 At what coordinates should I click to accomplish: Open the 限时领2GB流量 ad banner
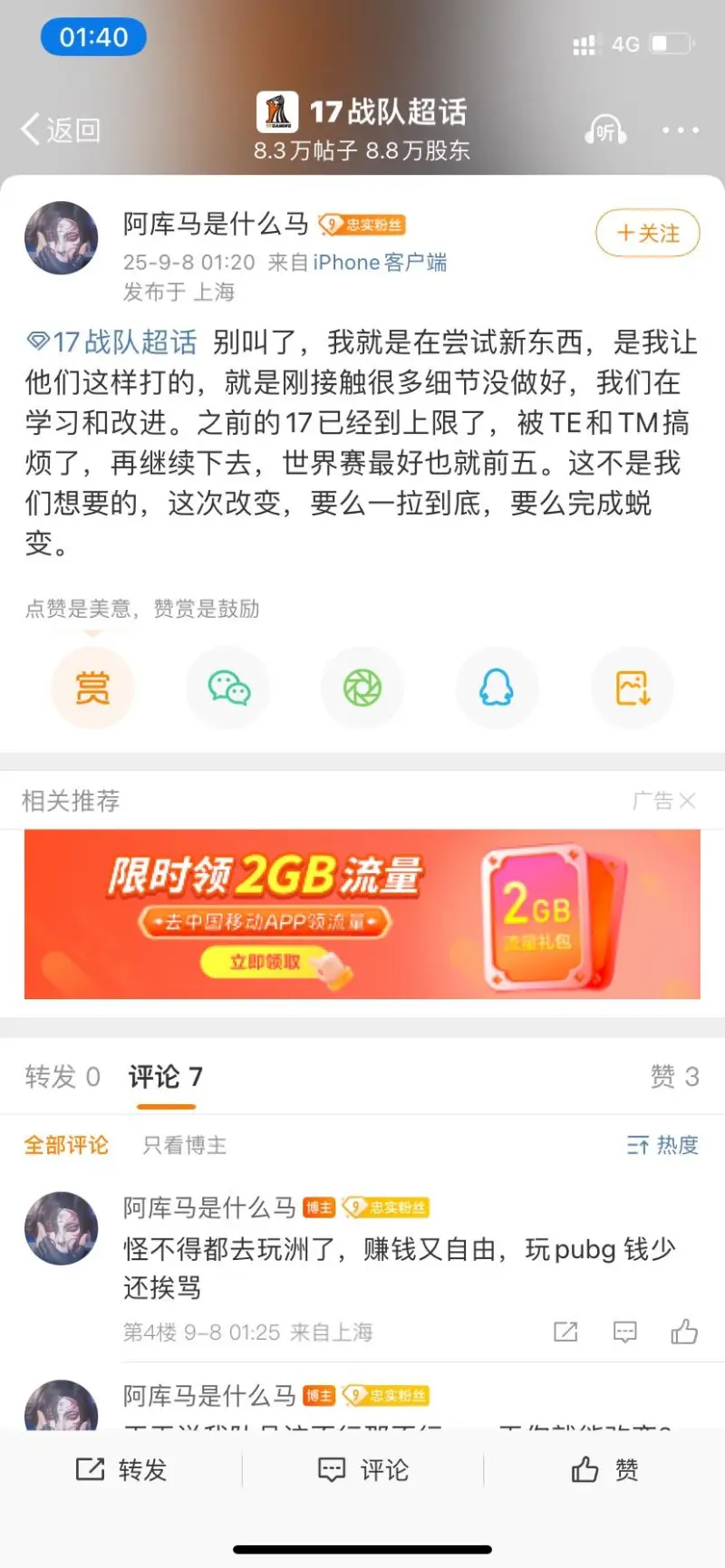(x=362, y=914)
